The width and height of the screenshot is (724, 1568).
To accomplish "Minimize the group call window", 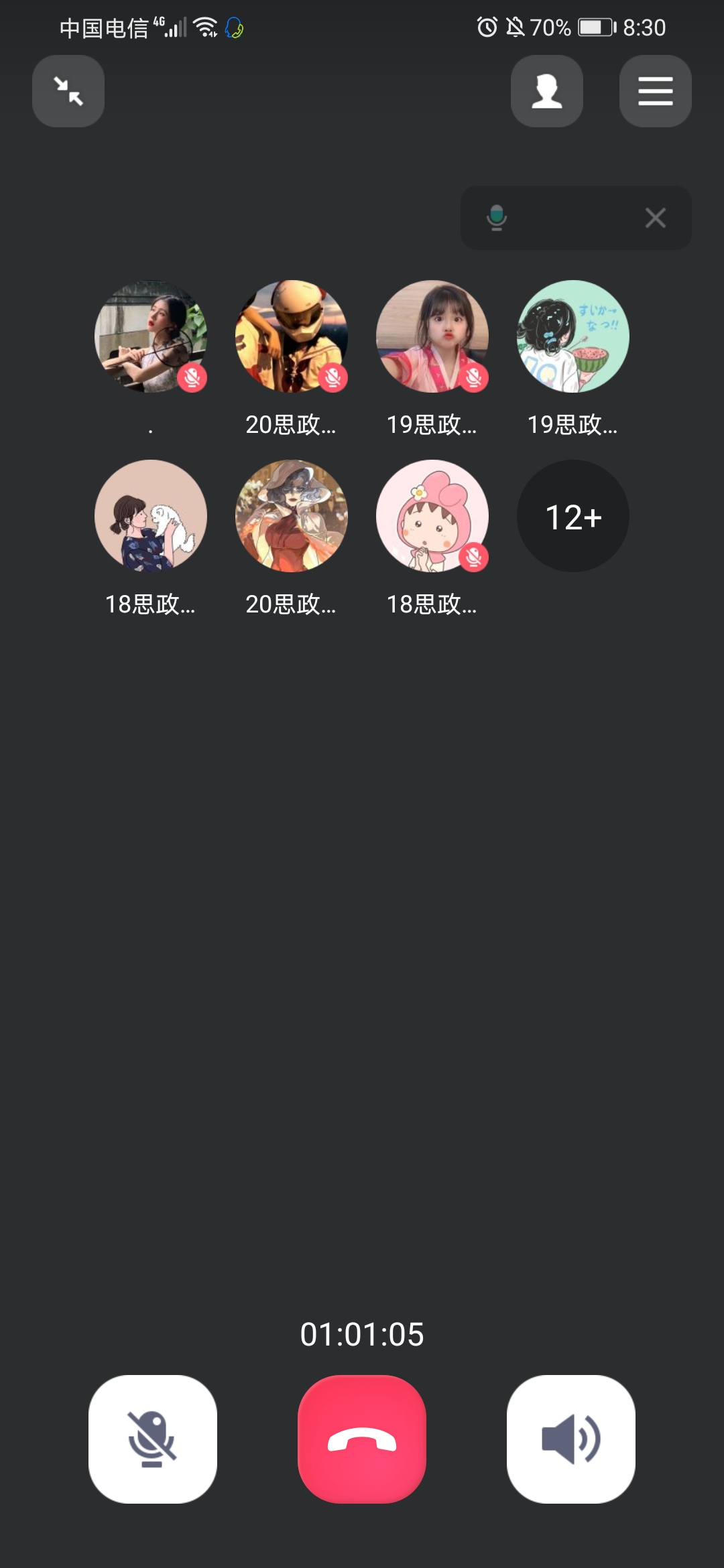I will pos(68,91).
